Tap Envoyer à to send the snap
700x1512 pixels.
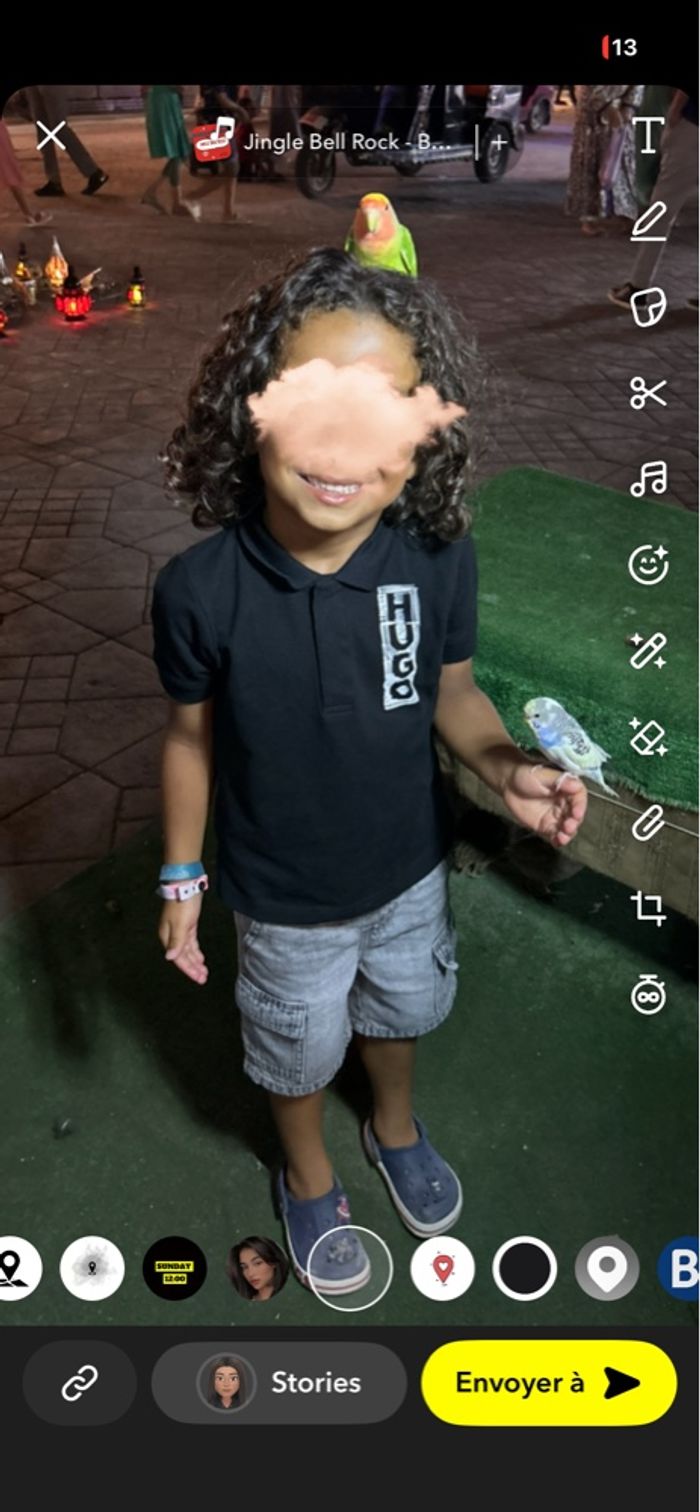click(x=549, y=1383)
